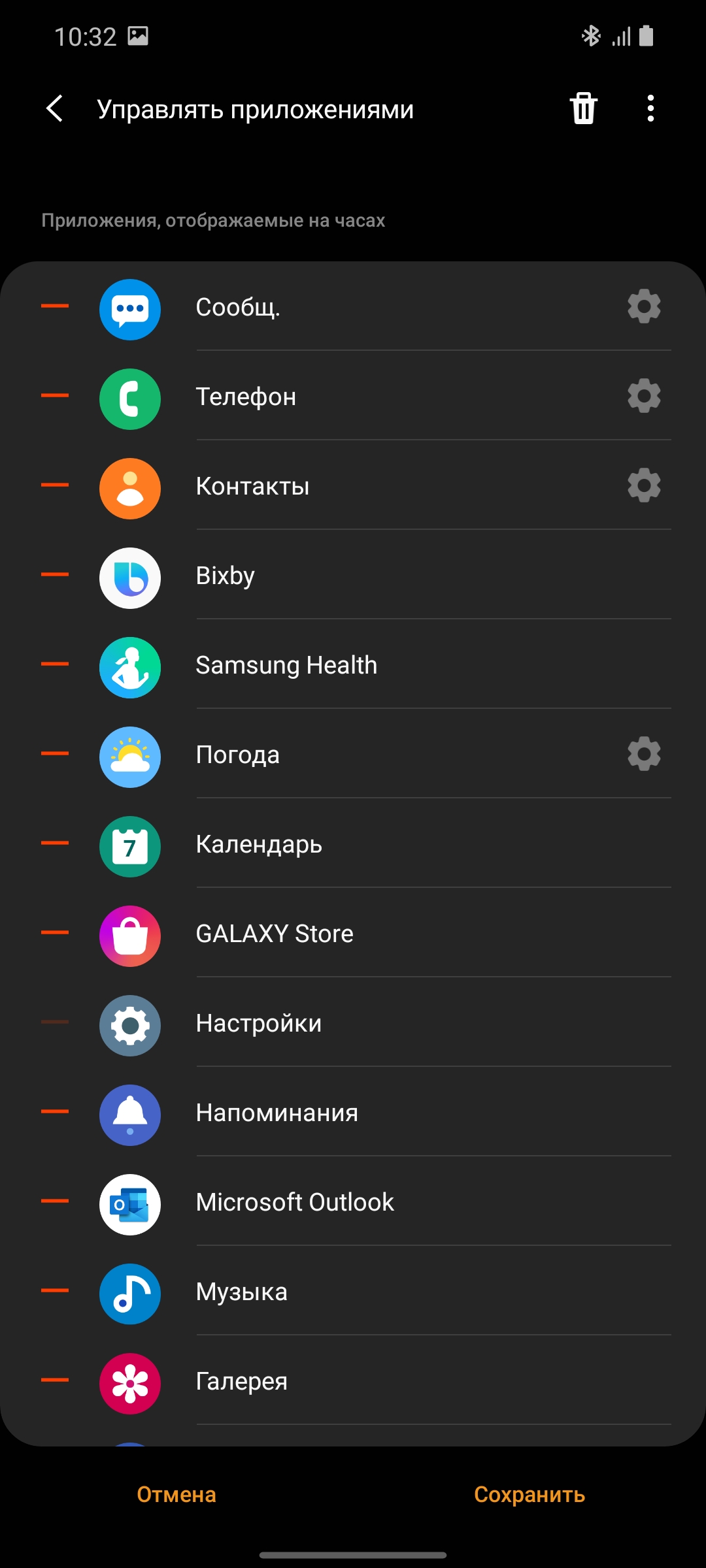Go back from Управлять приложениями

click(x=55, y=108)
